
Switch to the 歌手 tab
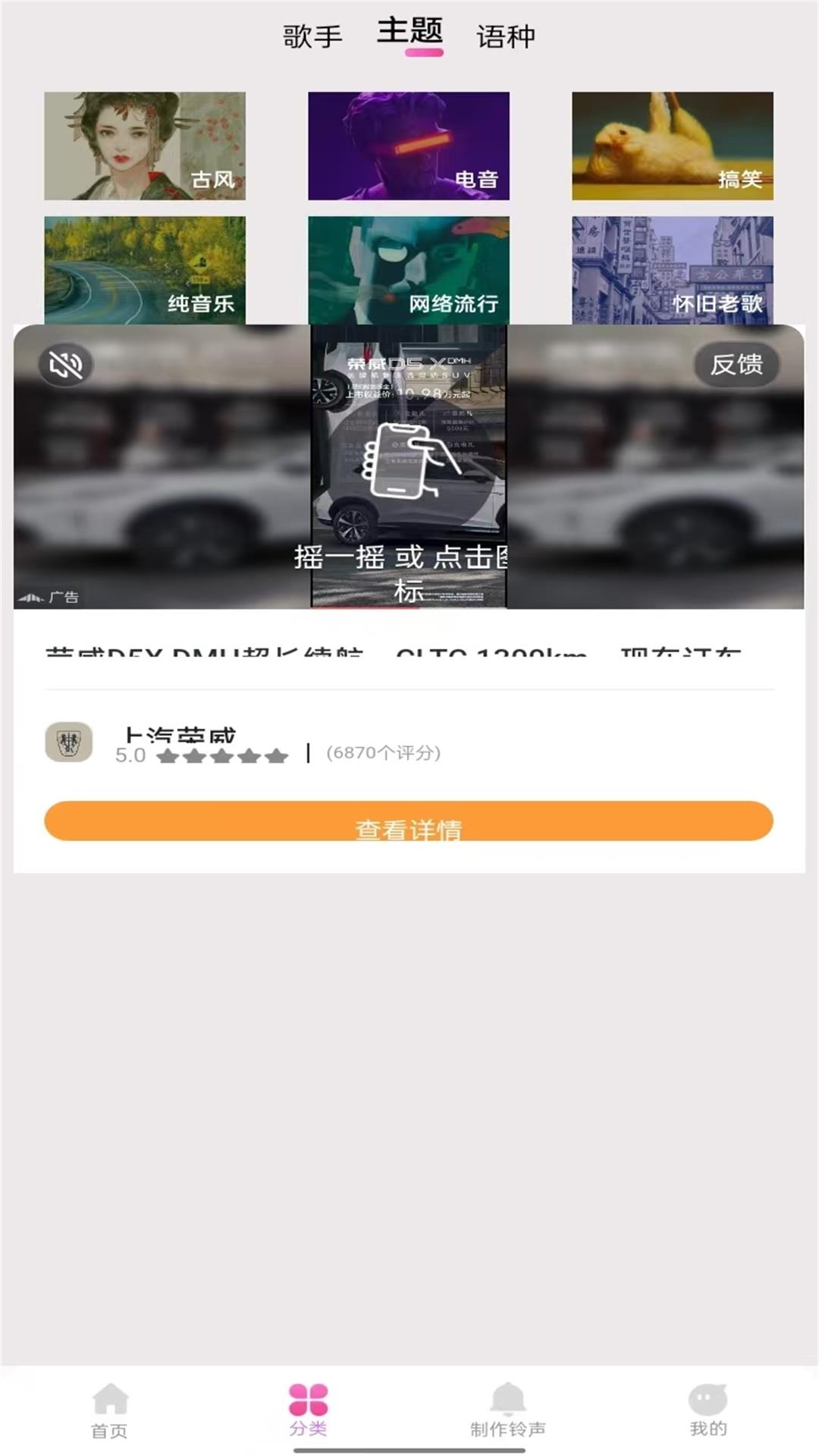pos(312,36)
